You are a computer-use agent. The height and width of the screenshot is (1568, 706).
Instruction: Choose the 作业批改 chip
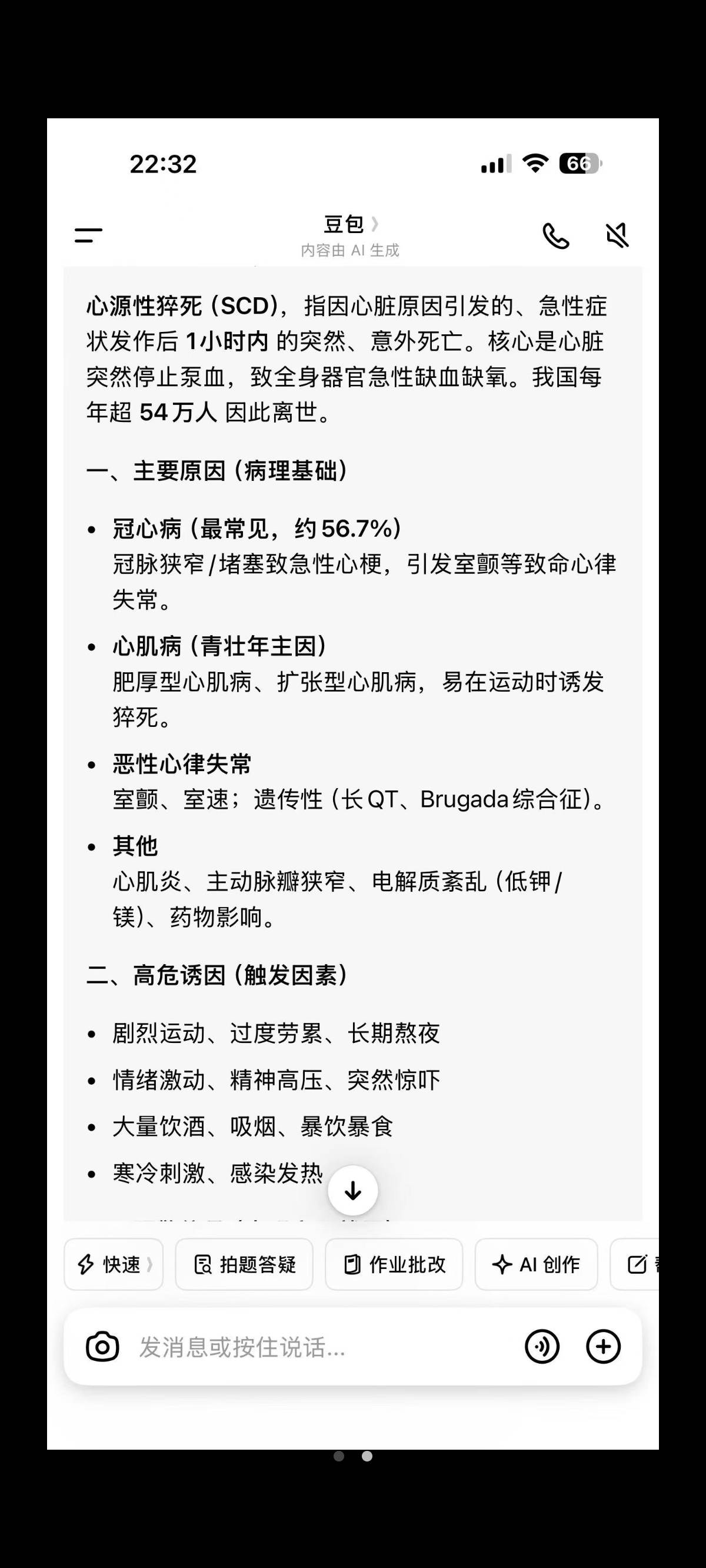(x=394, y=1264)
